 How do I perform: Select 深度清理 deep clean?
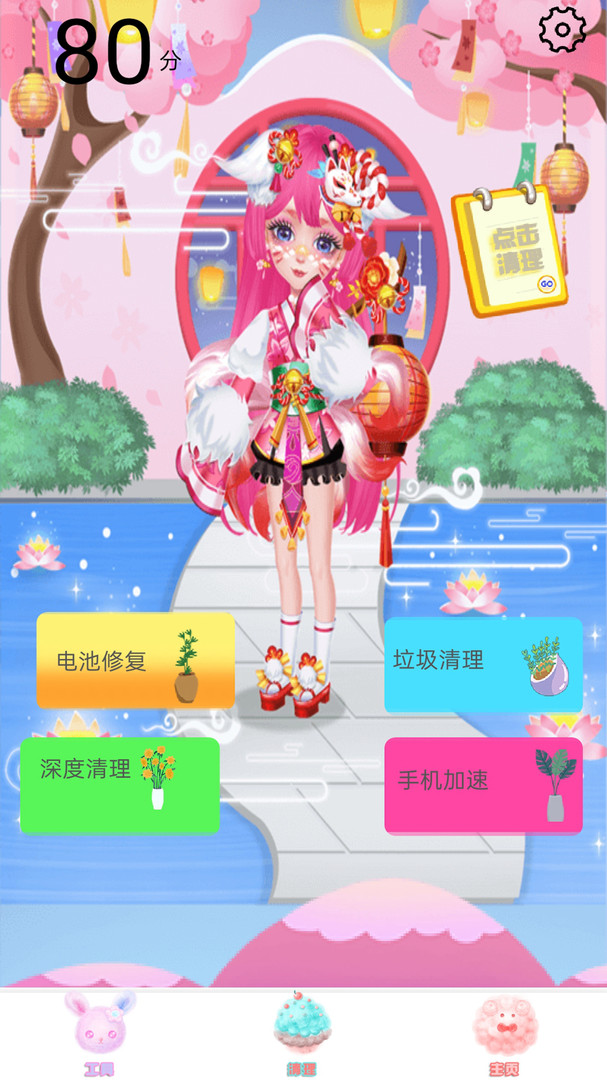coord(120,784)
